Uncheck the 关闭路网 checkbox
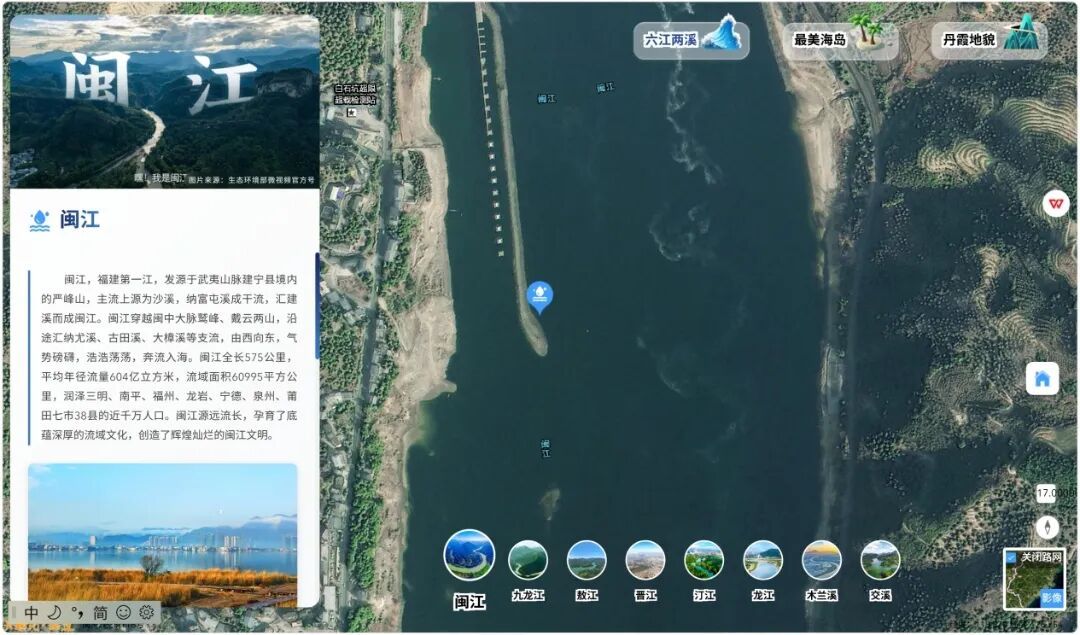This screenshot has height=635, width=1080. pyautogui.click(x=1011, y=556)
